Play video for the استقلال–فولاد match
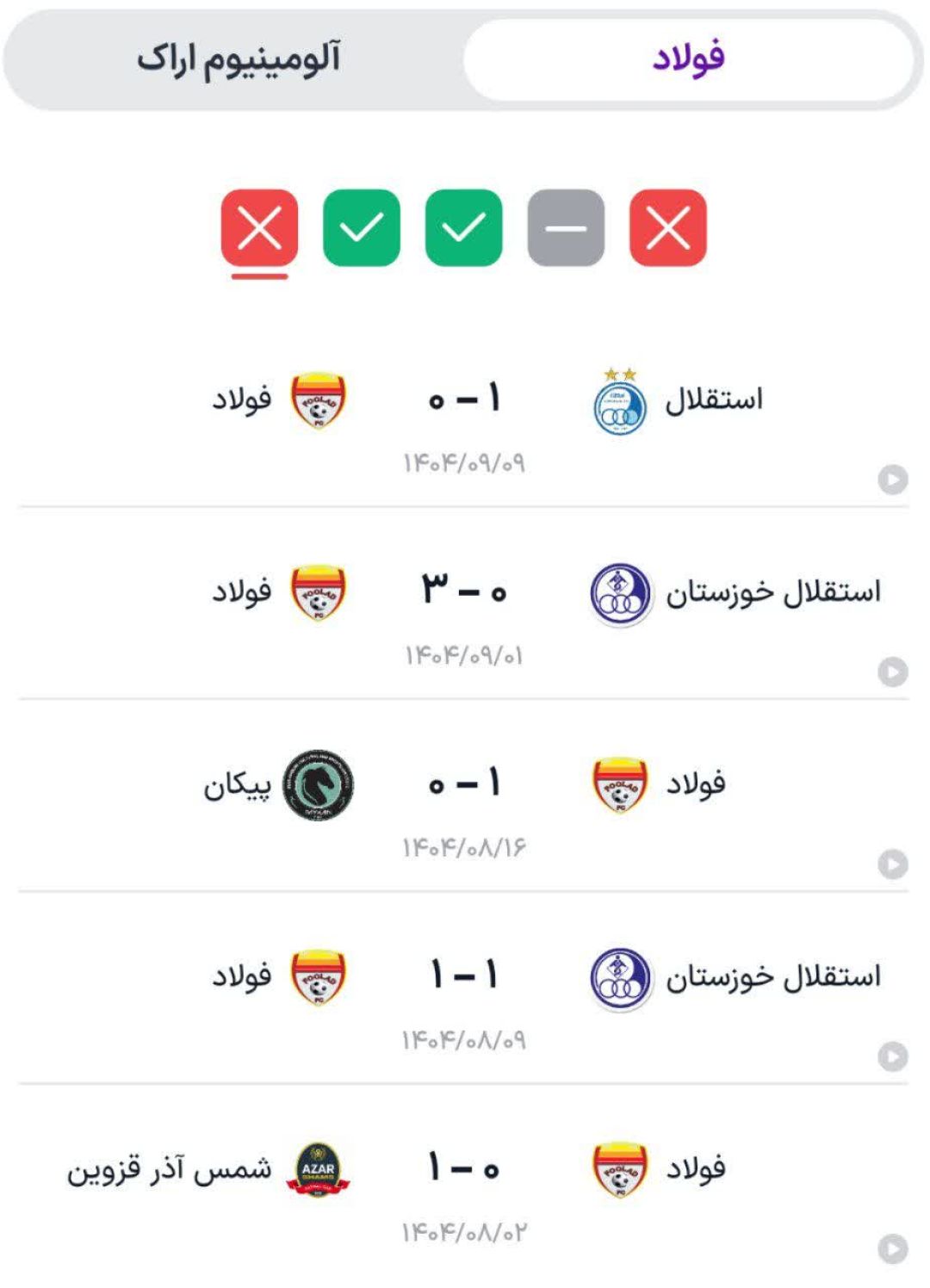This screenshot has height=1288, width=930. click(x=893, y=480)
